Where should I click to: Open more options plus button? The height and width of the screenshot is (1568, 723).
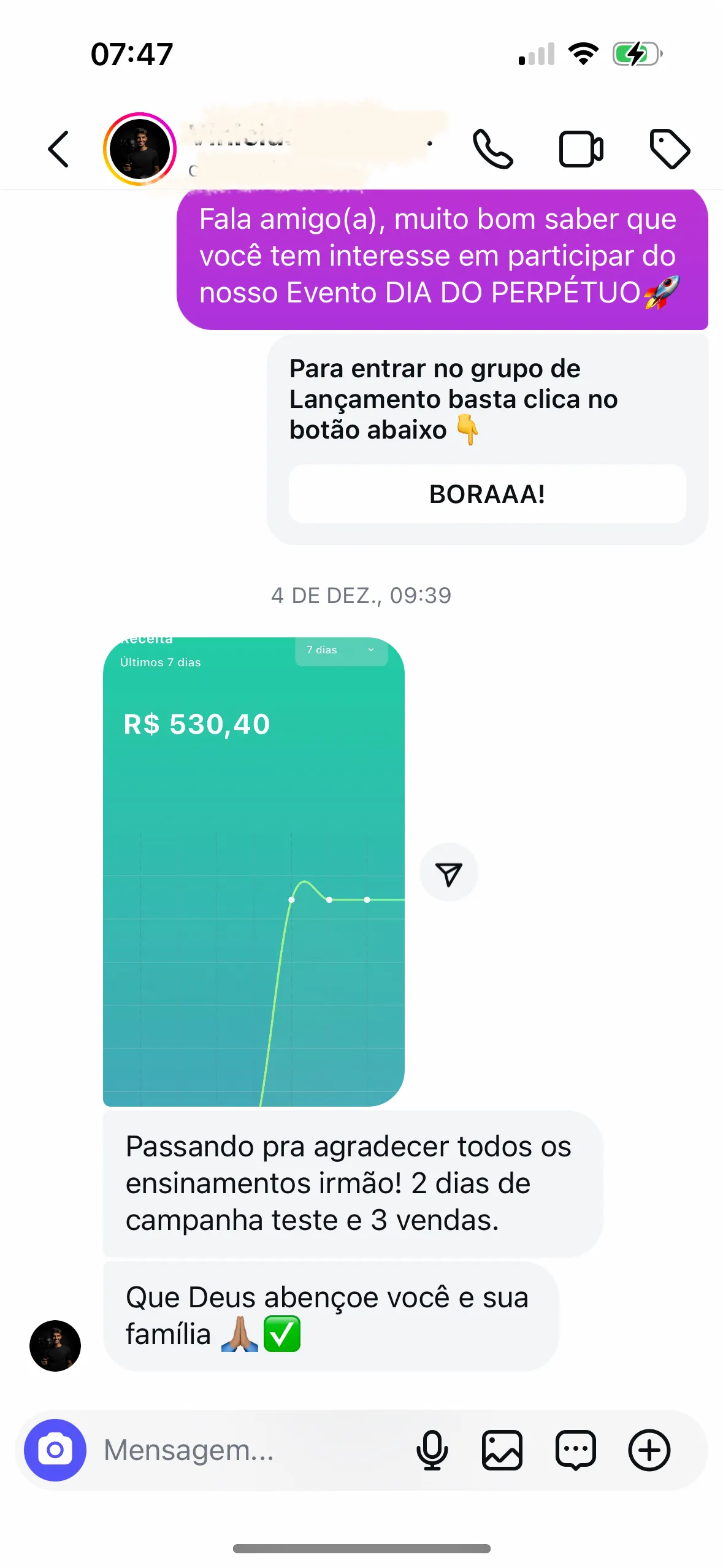649,1450
